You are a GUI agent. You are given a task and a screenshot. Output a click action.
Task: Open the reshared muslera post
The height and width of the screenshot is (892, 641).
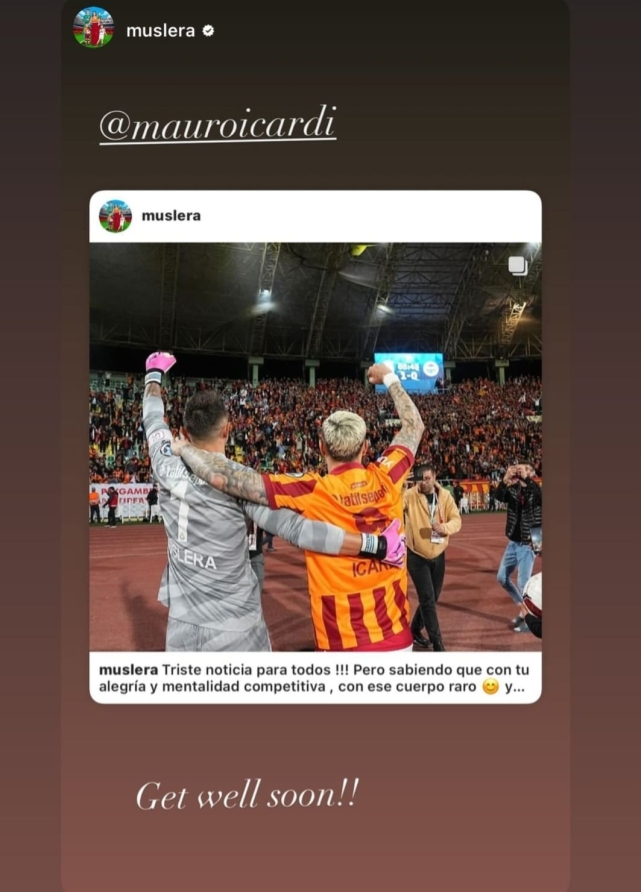click(x=315, y=447)
